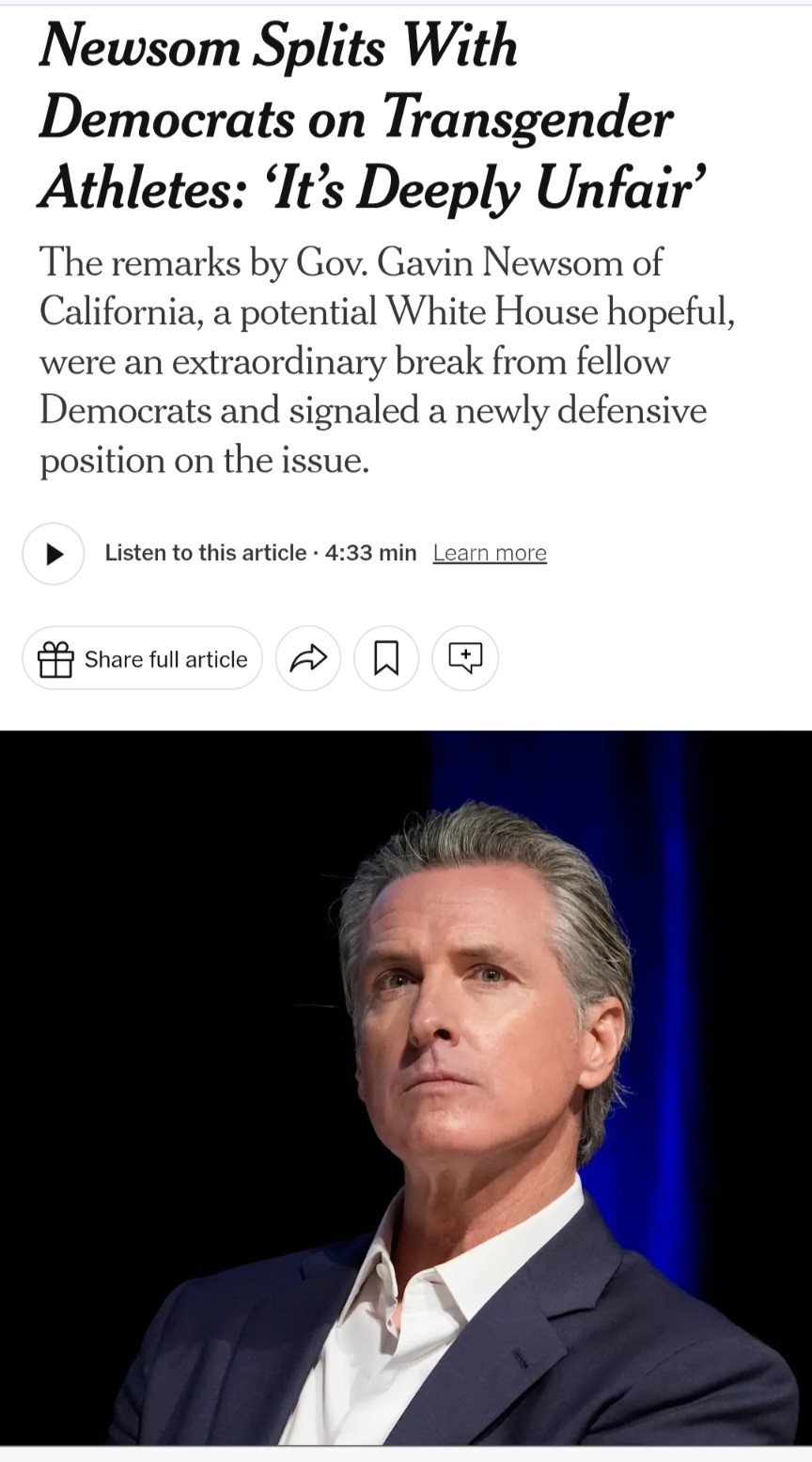Tap Share full article button

pos(143,658)
